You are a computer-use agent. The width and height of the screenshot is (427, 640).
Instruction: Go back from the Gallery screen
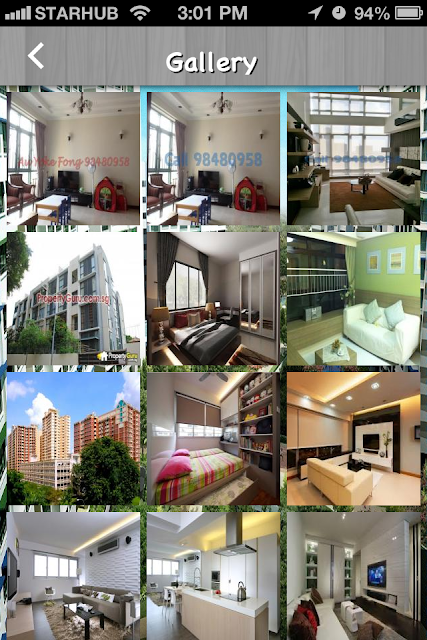click(x=36, y=56)
